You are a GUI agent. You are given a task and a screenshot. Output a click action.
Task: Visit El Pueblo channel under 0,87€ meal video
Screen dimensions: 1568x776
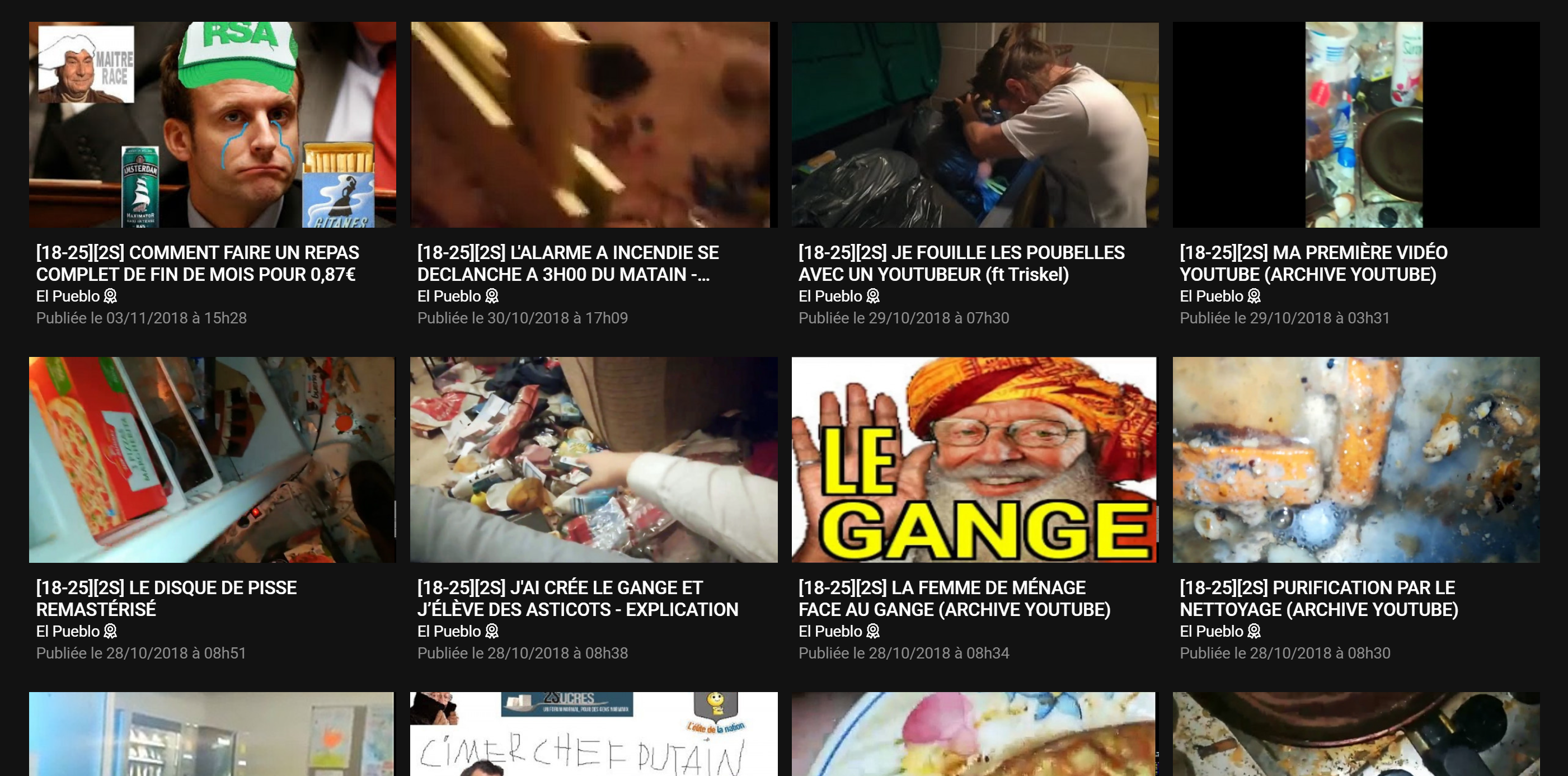68,297
